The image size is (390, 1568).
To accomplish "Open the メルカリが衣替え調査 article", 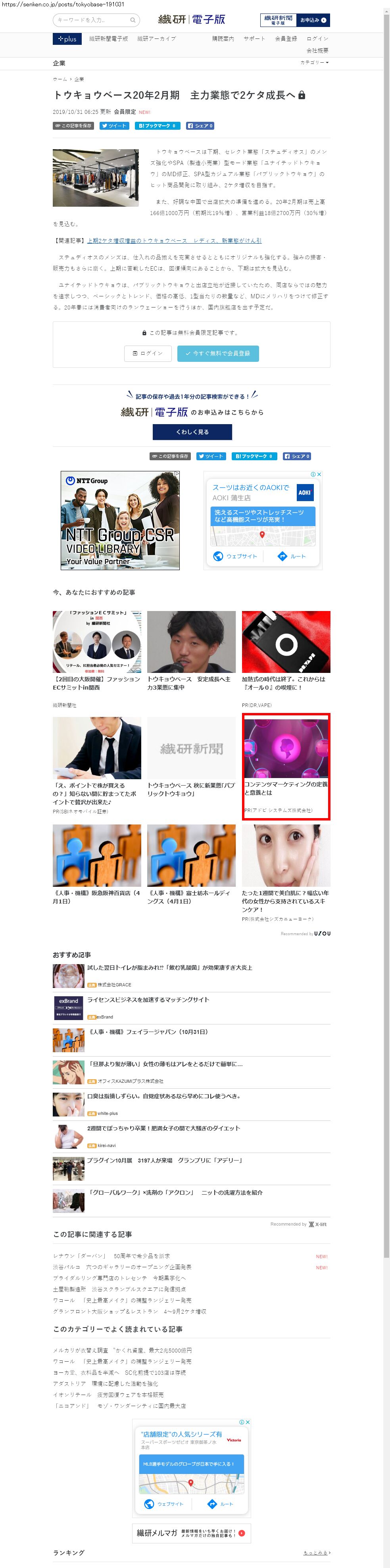I will [122, 1350].
